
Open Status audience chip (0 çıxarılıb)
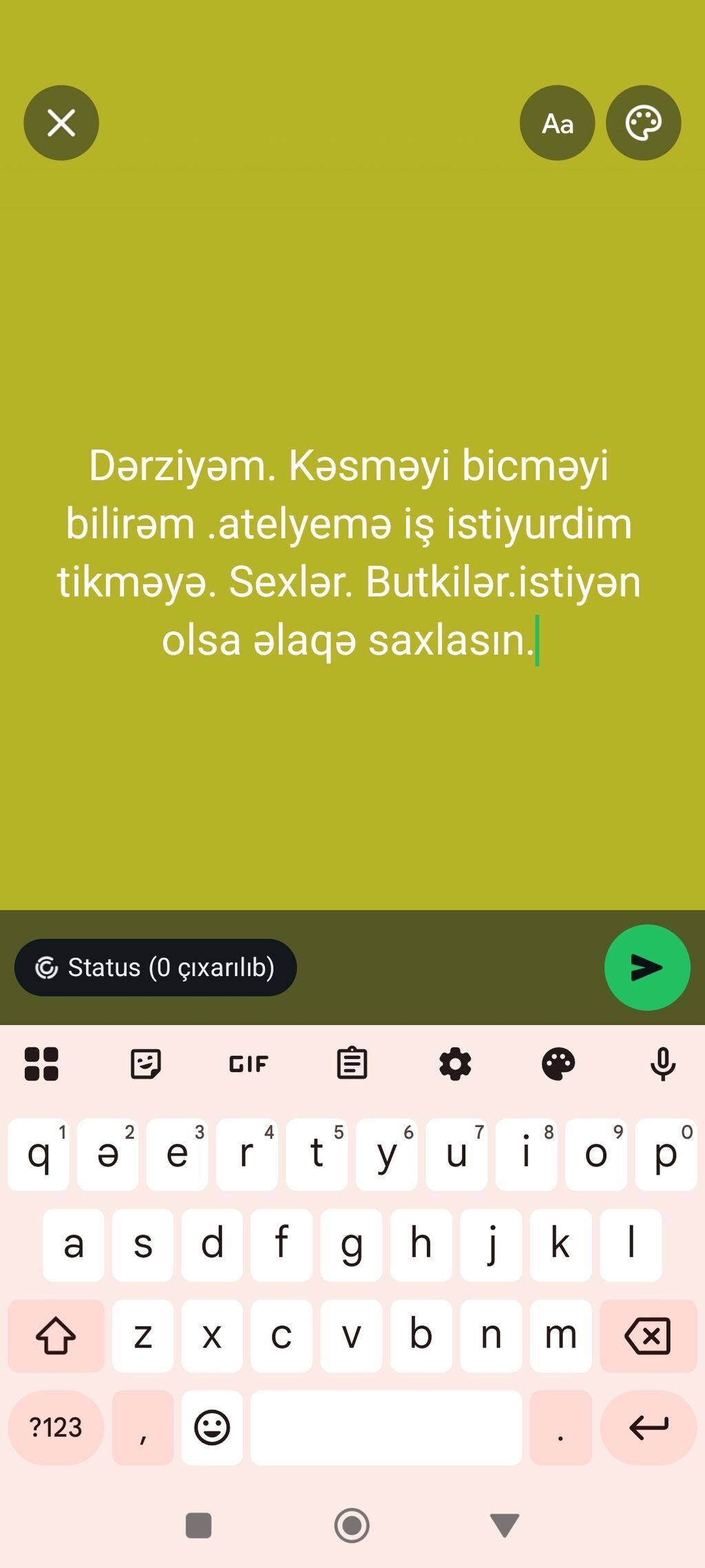pos(156,967)
